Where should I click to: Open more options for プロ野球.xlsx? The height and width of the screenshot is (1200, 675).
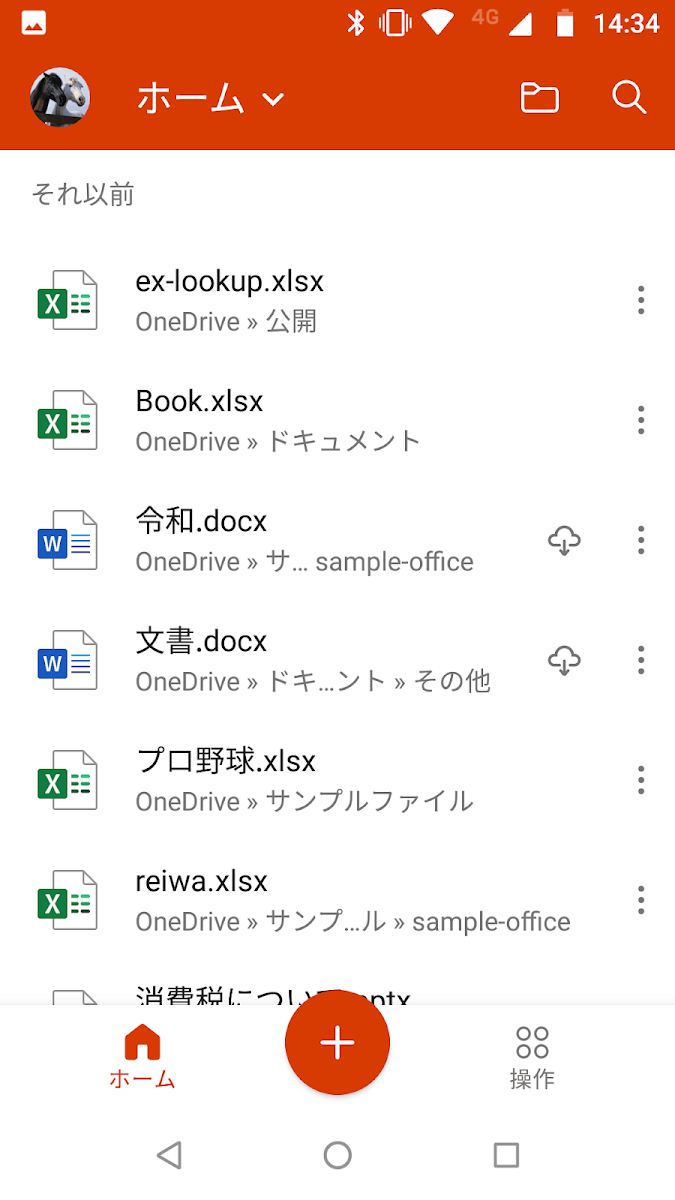point(641,780)
